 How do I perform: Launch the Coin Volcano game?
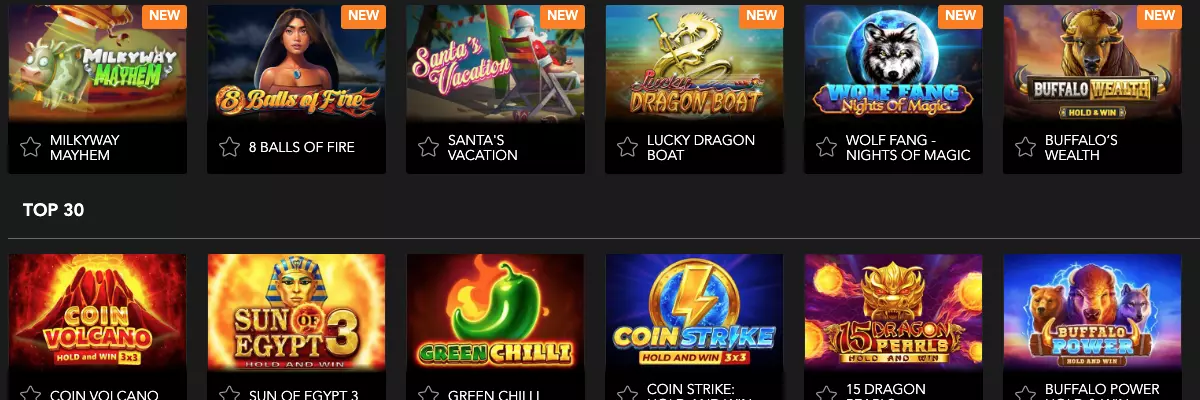point(97,312)
